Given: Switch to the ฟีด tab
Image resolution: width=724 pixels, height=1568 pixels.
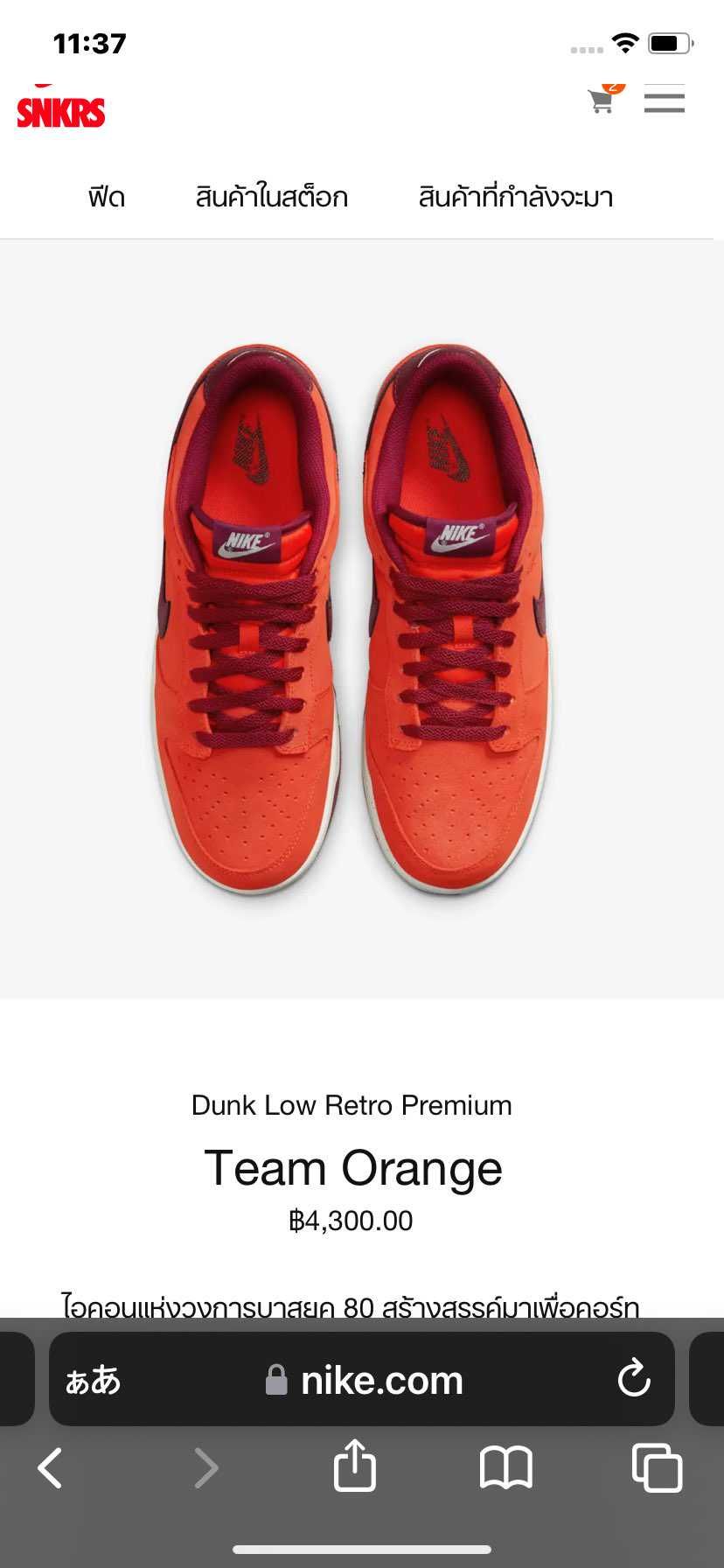Looking at the screenshot, I should click(107, 198).
